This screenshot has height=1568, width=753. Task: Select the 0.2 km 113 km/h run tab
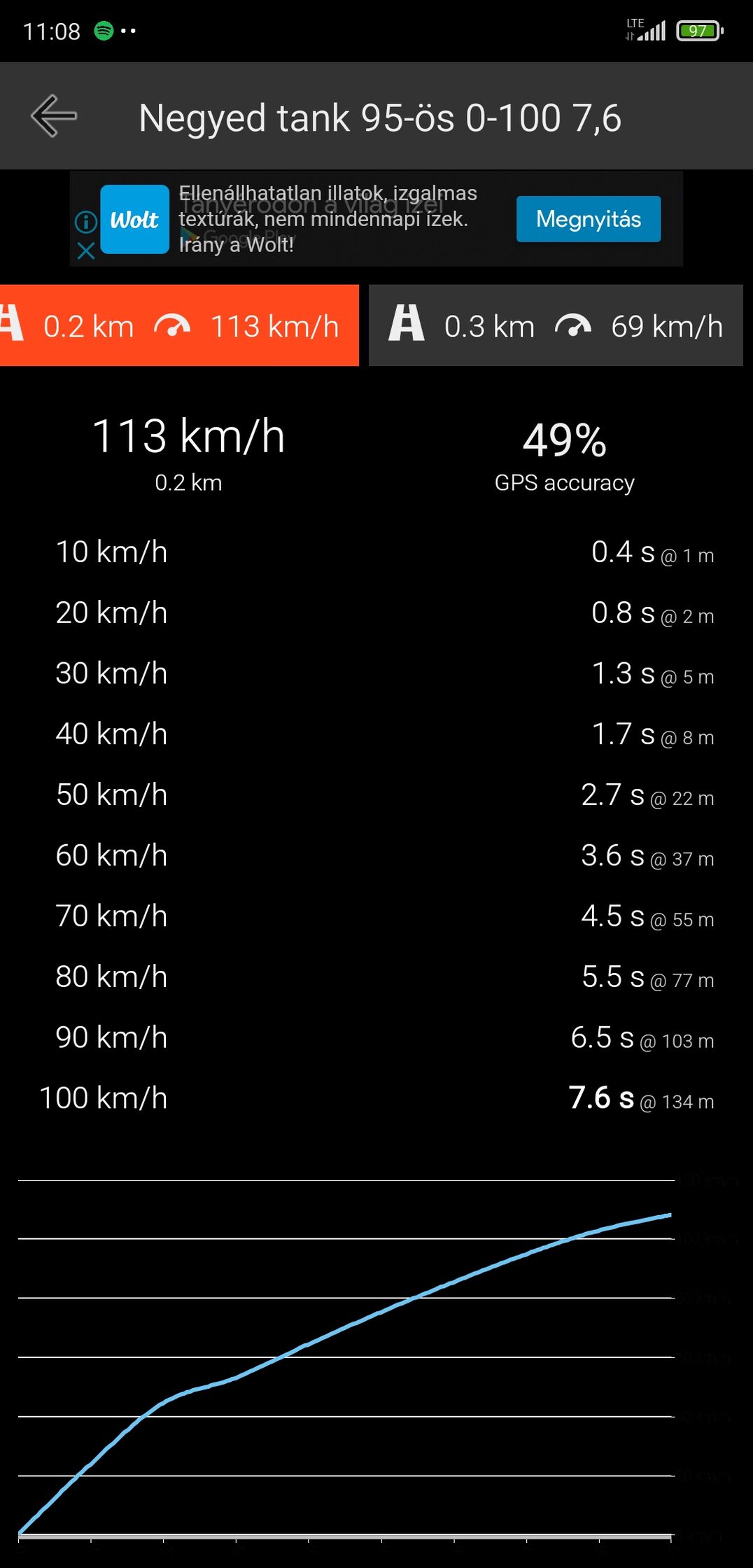click(179, 325)
